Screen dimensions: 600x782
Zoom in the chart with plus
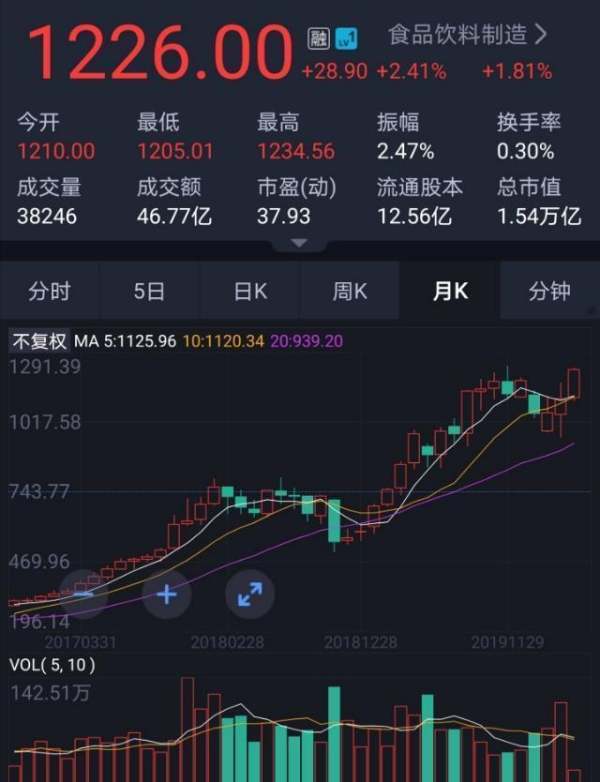coord(166,594)
